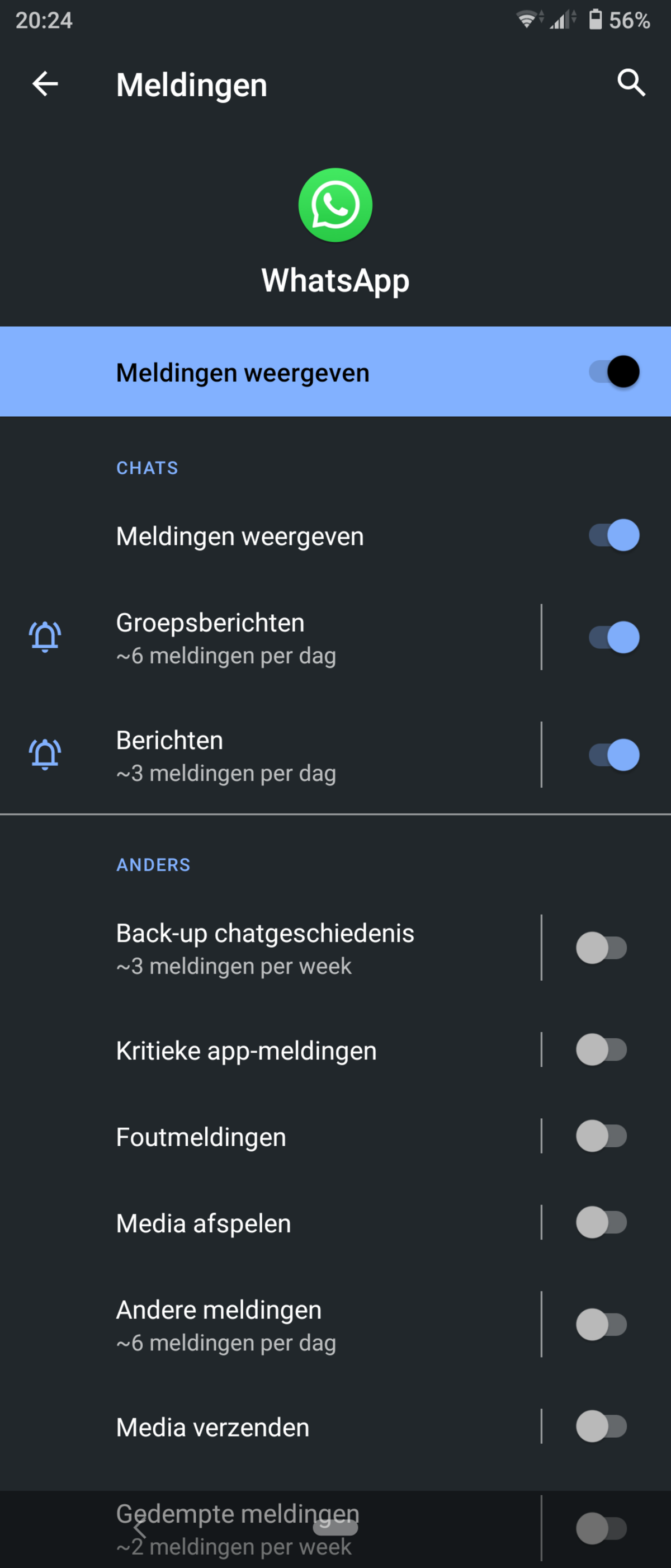The image size is (671, 1568).
Task: Click the bell icon beside Groepsberichten
Action: click(x=44, y=637)
